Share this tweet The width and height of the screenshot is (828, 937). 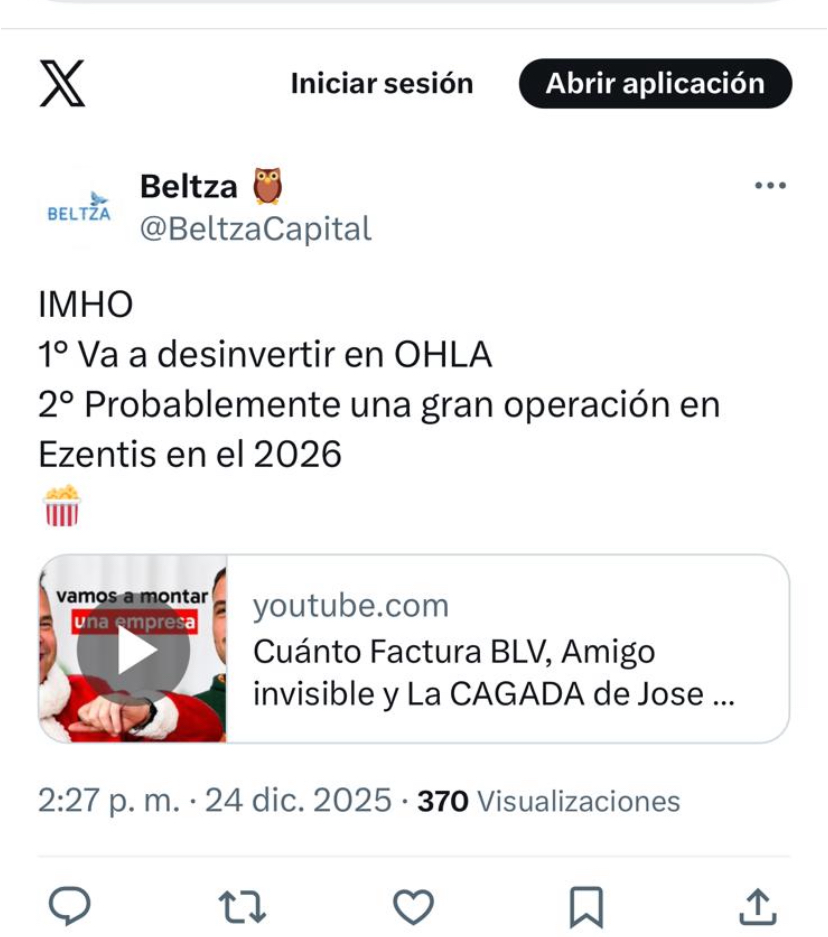(x=757, y=906)
